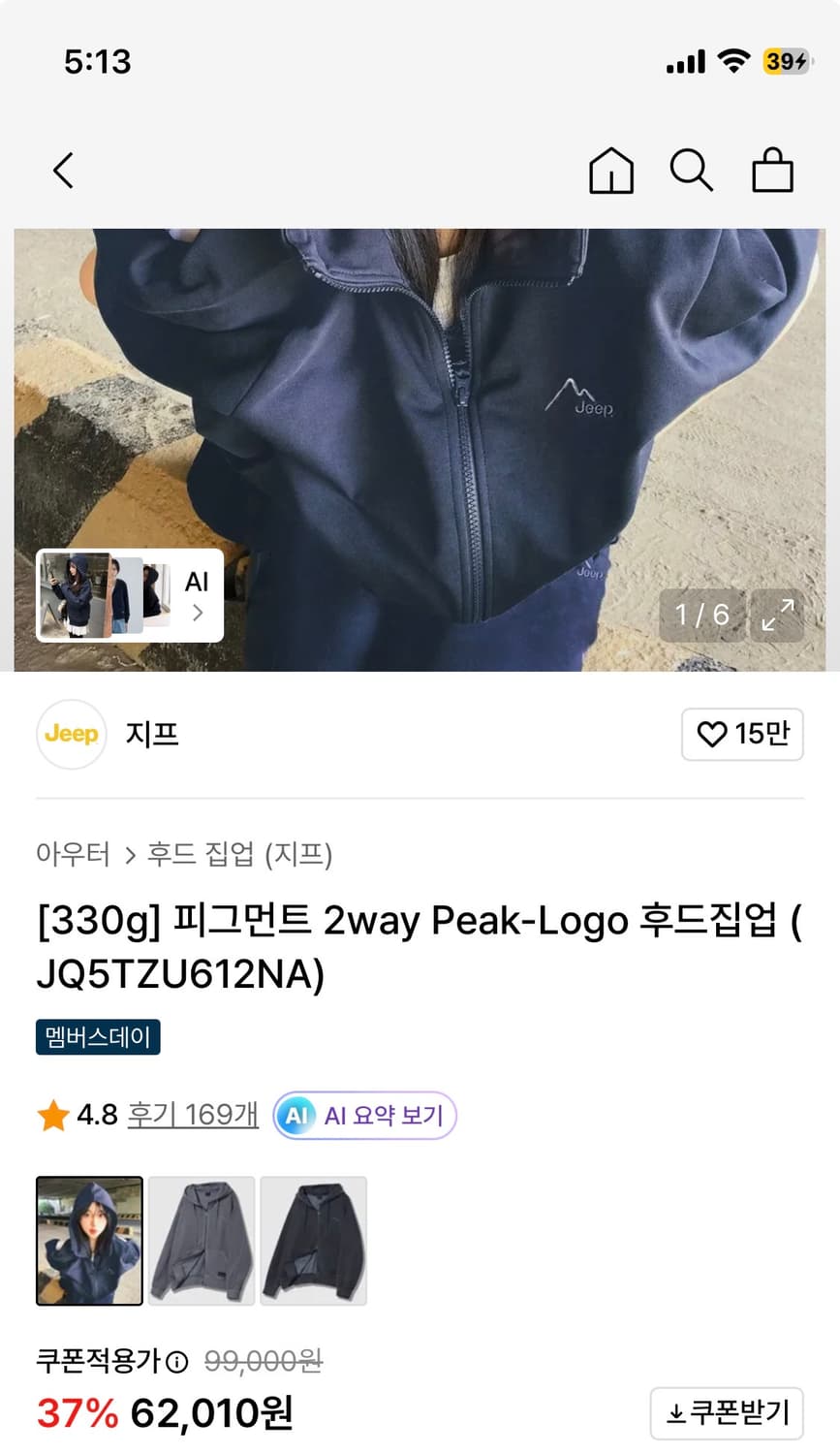Open reviews via the 후기 169개 link

coord(191,1115)
